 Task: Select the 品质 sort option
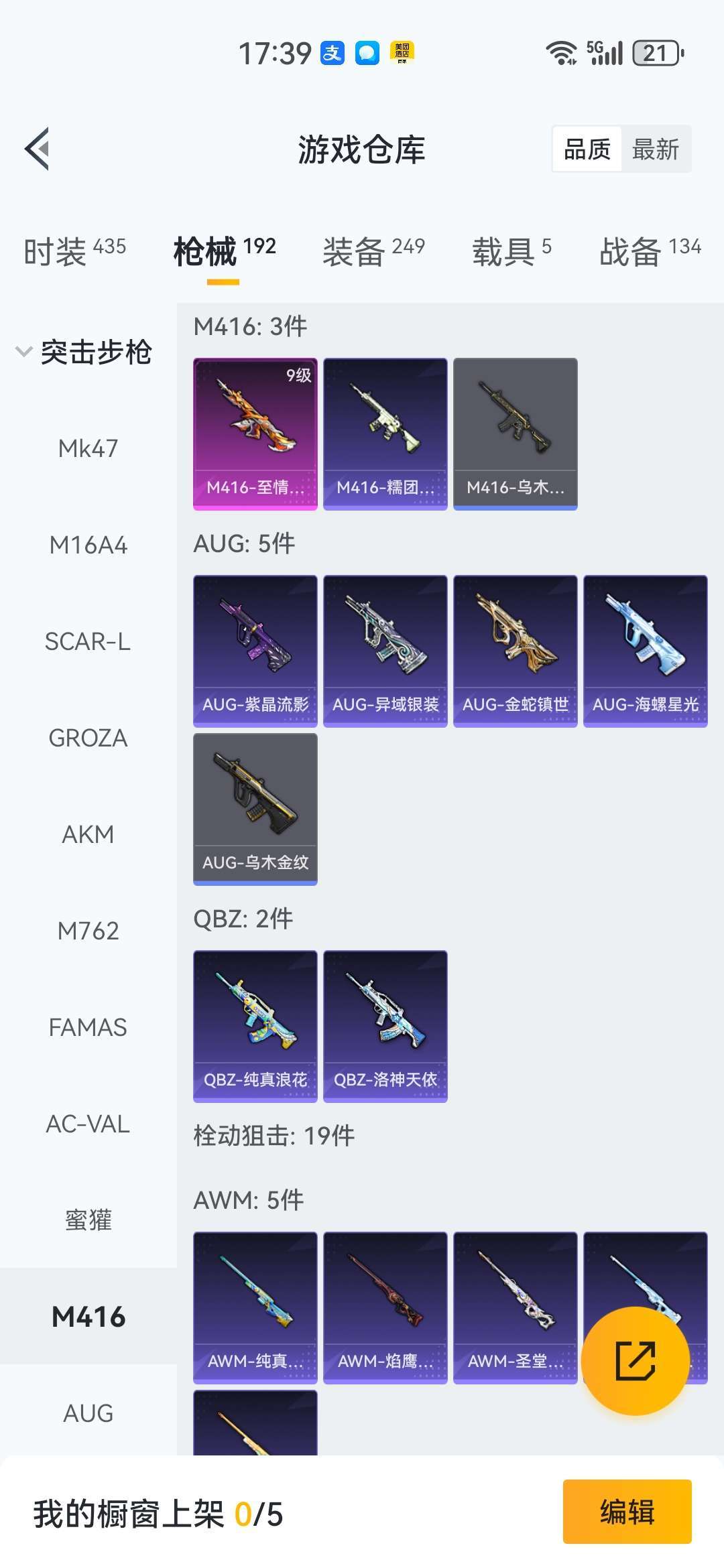point(587,149)
